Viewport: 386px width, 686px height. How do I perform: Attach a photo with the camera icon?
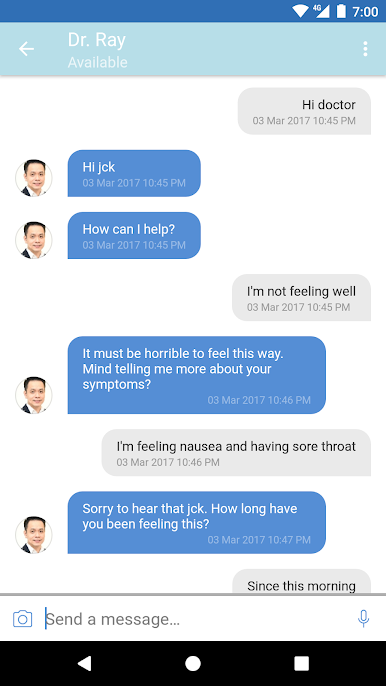tap(22, 619)
